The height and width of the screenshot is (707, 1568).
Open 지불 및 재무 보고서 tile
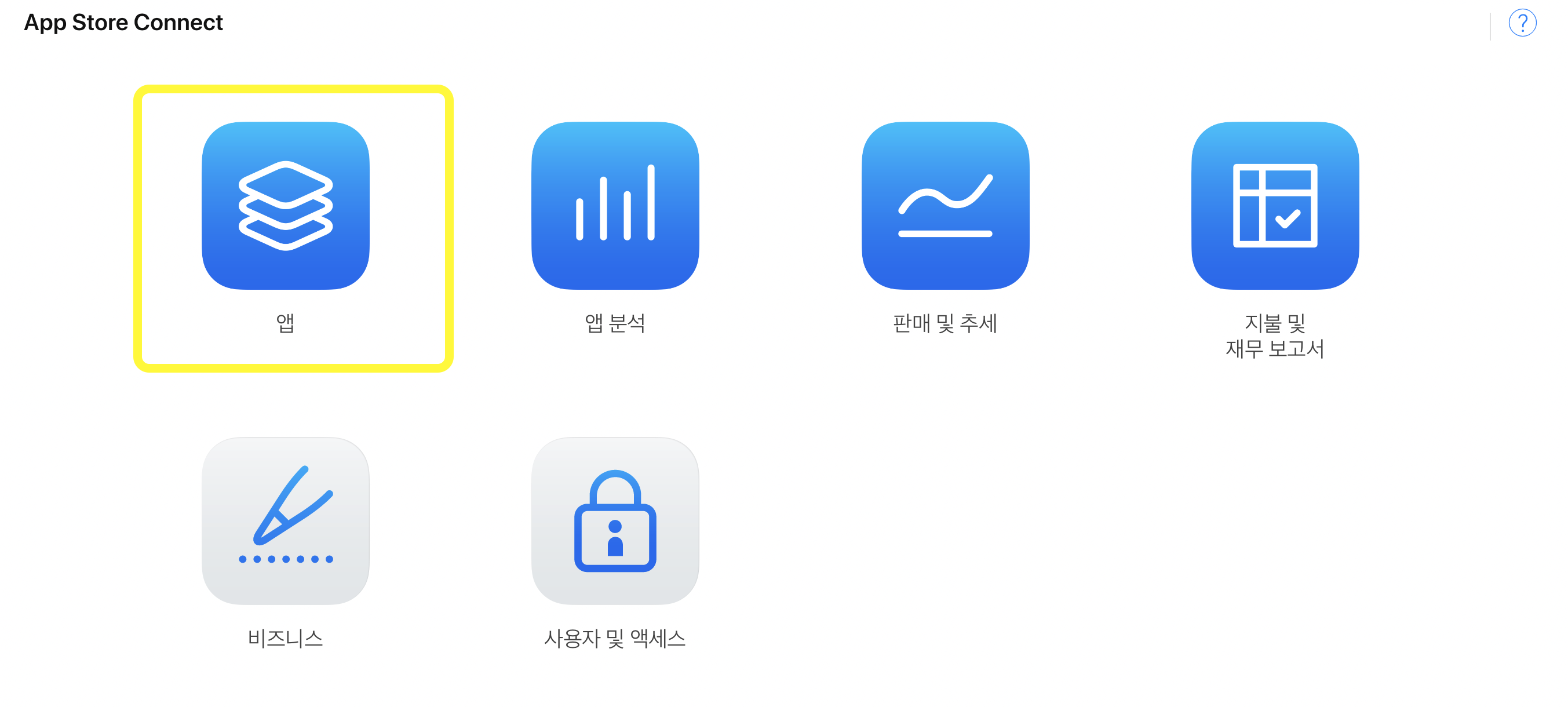1275,206
